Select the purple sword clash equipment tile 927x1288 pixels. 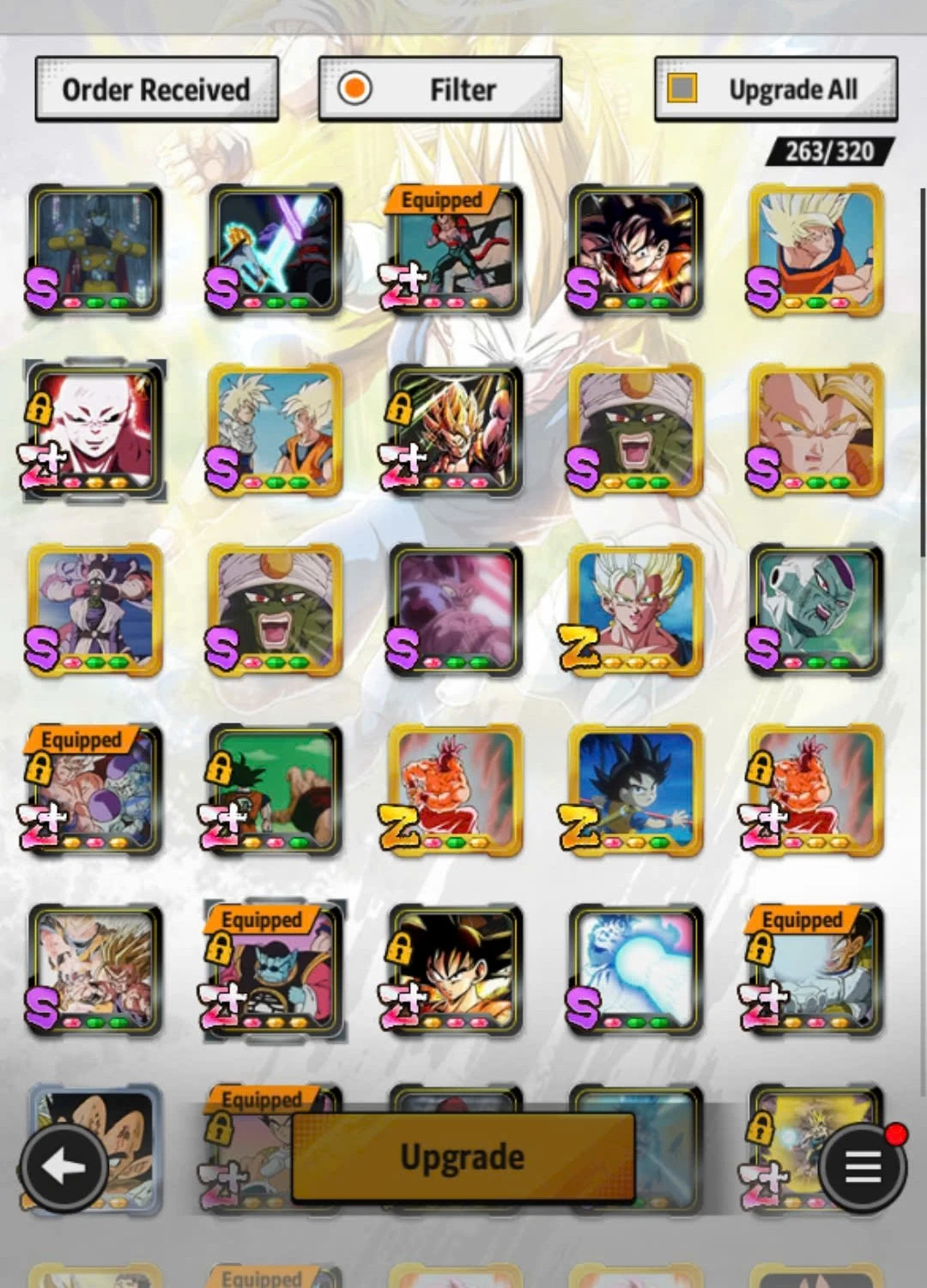275,250
